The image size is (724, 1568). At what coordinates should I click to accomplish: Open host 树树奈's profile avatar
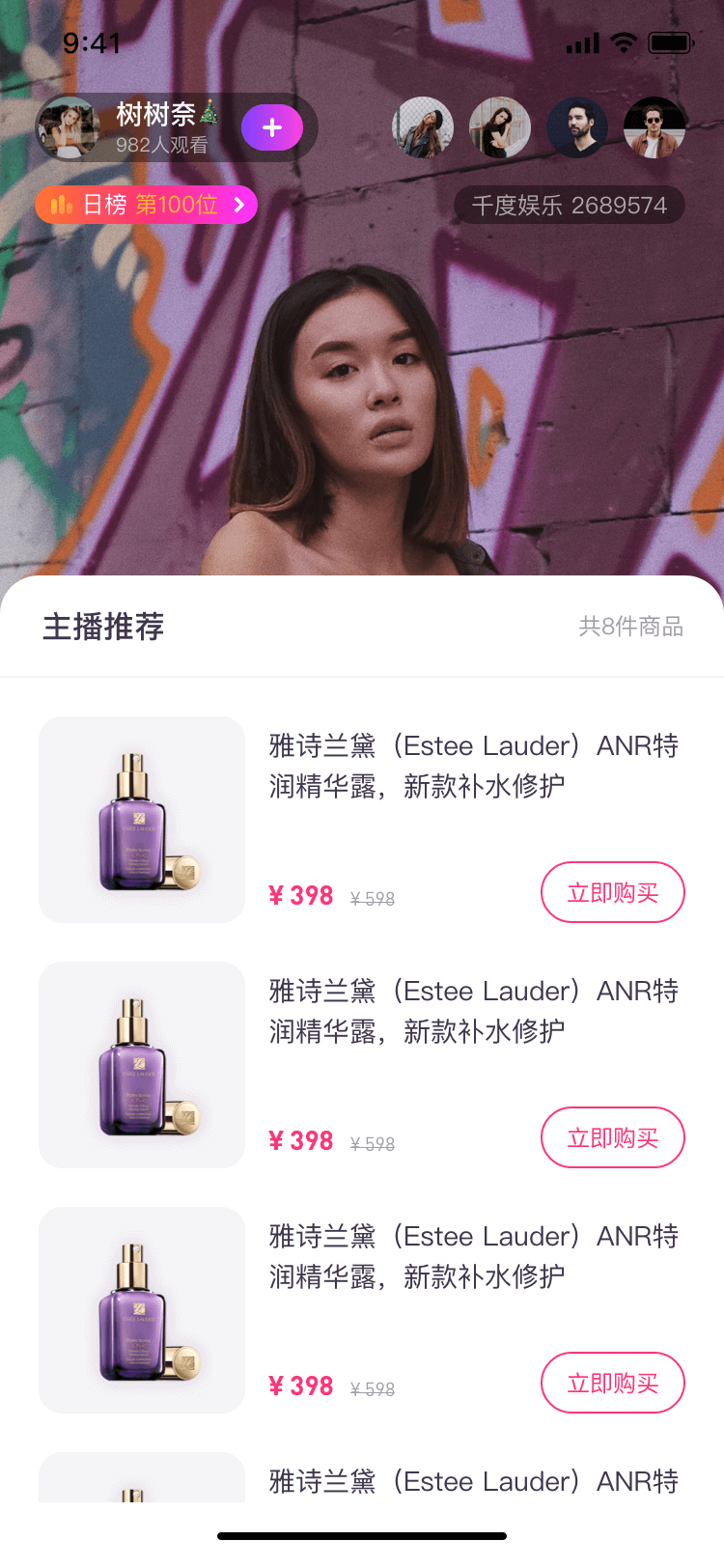tap(69, 128)
